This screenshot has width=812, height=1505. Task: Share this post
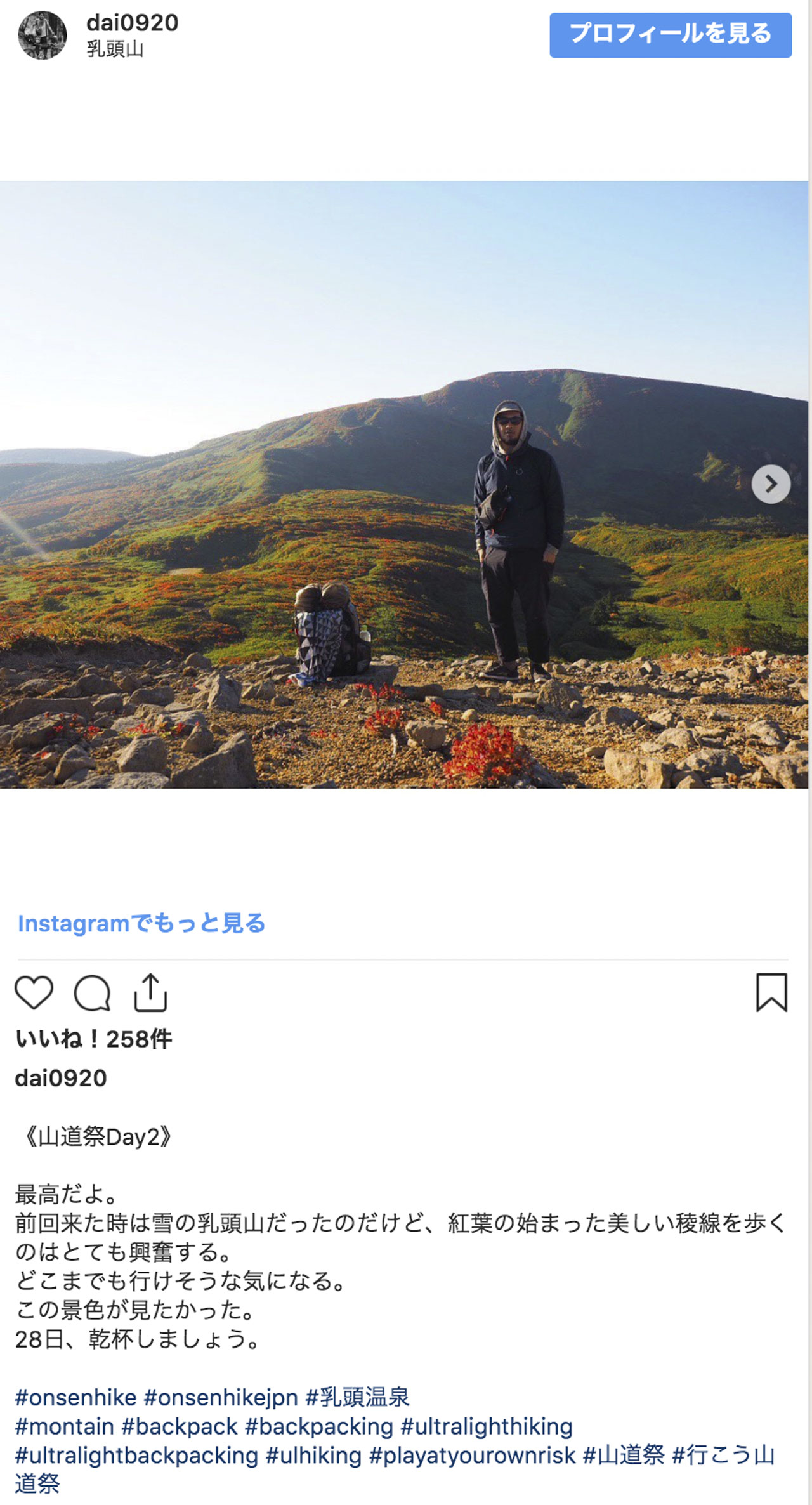[x=150, y=992]
